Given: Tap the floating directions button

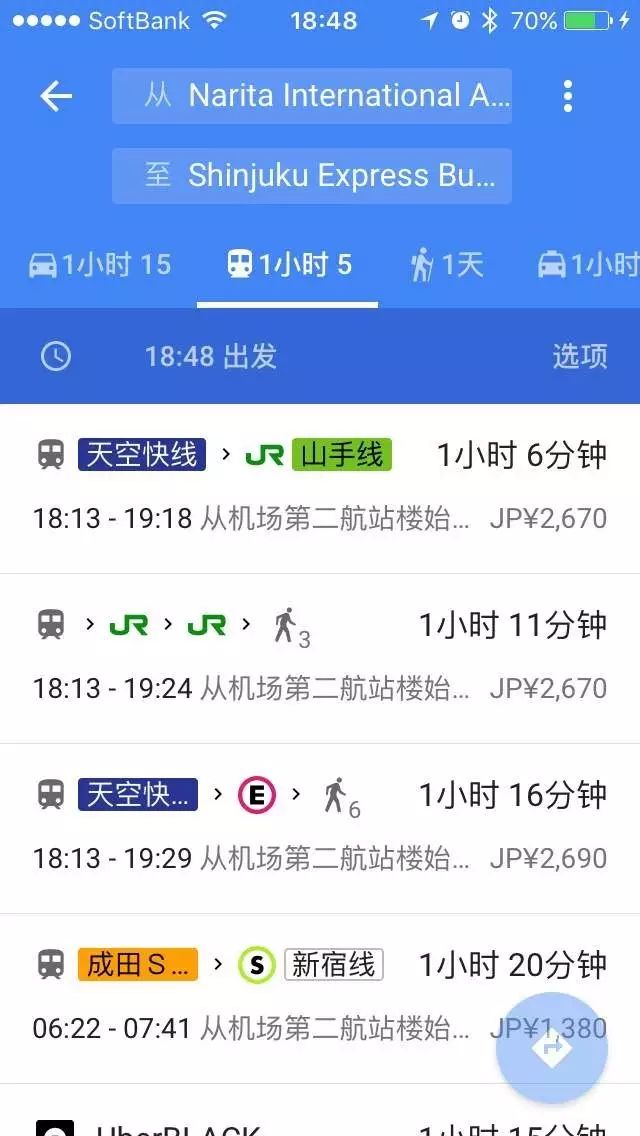Looking at the screenshot, I should point(552,1047).
